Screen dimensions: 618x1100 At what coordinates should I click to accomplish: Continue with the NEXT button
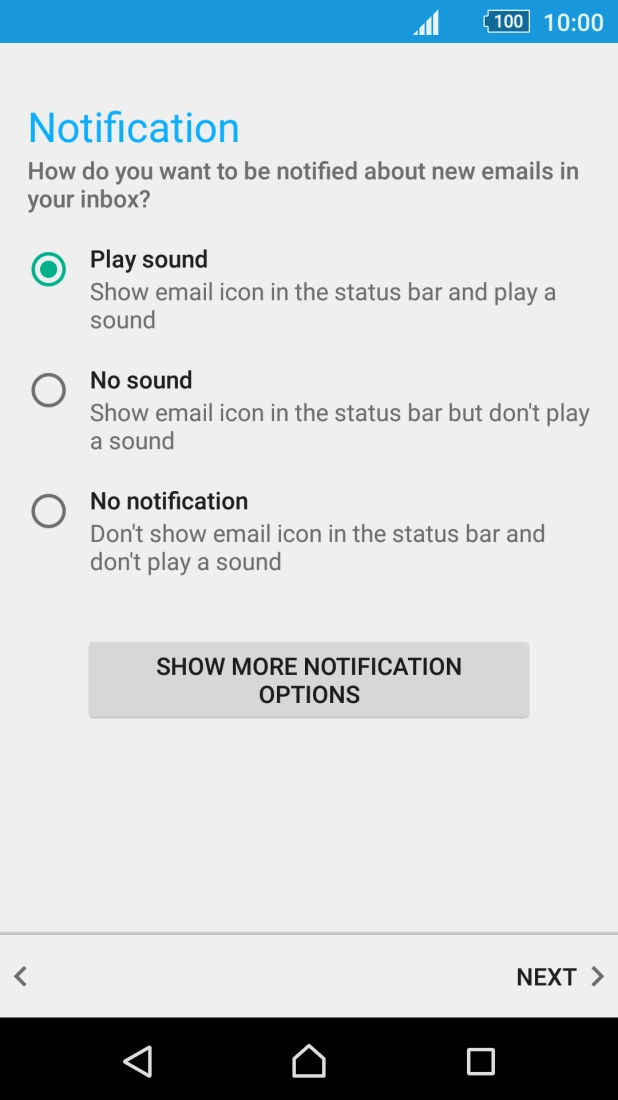tap(560, 977)
